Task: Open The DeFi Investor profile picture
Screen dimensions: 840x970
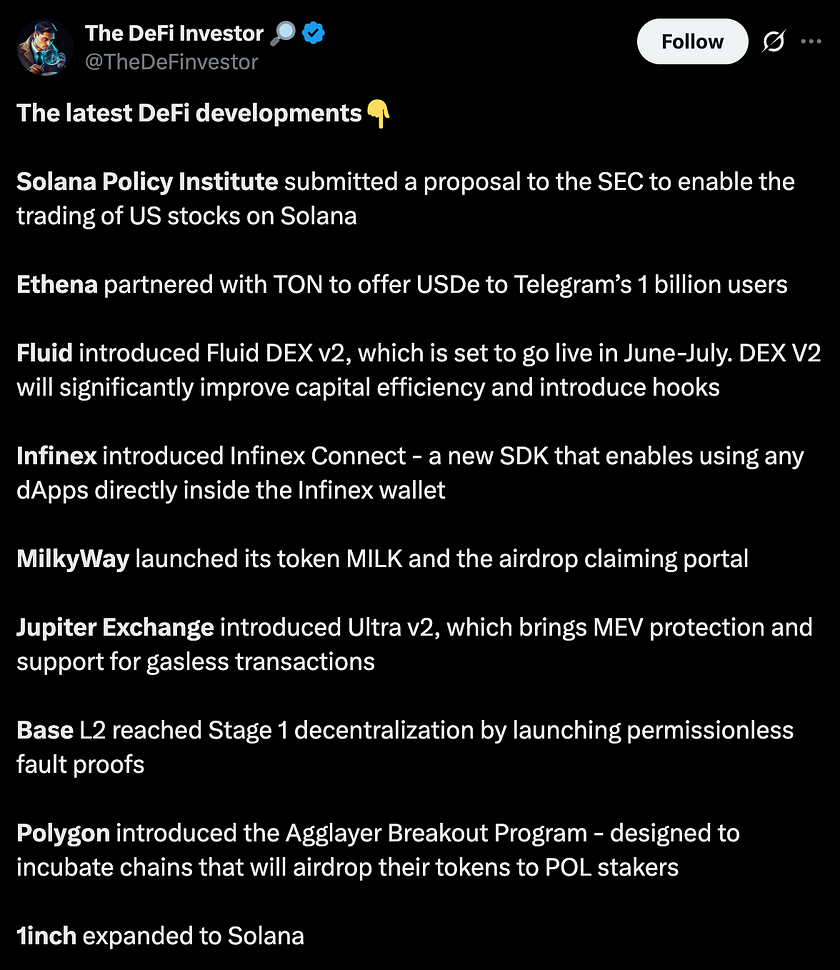Action: 45,47
